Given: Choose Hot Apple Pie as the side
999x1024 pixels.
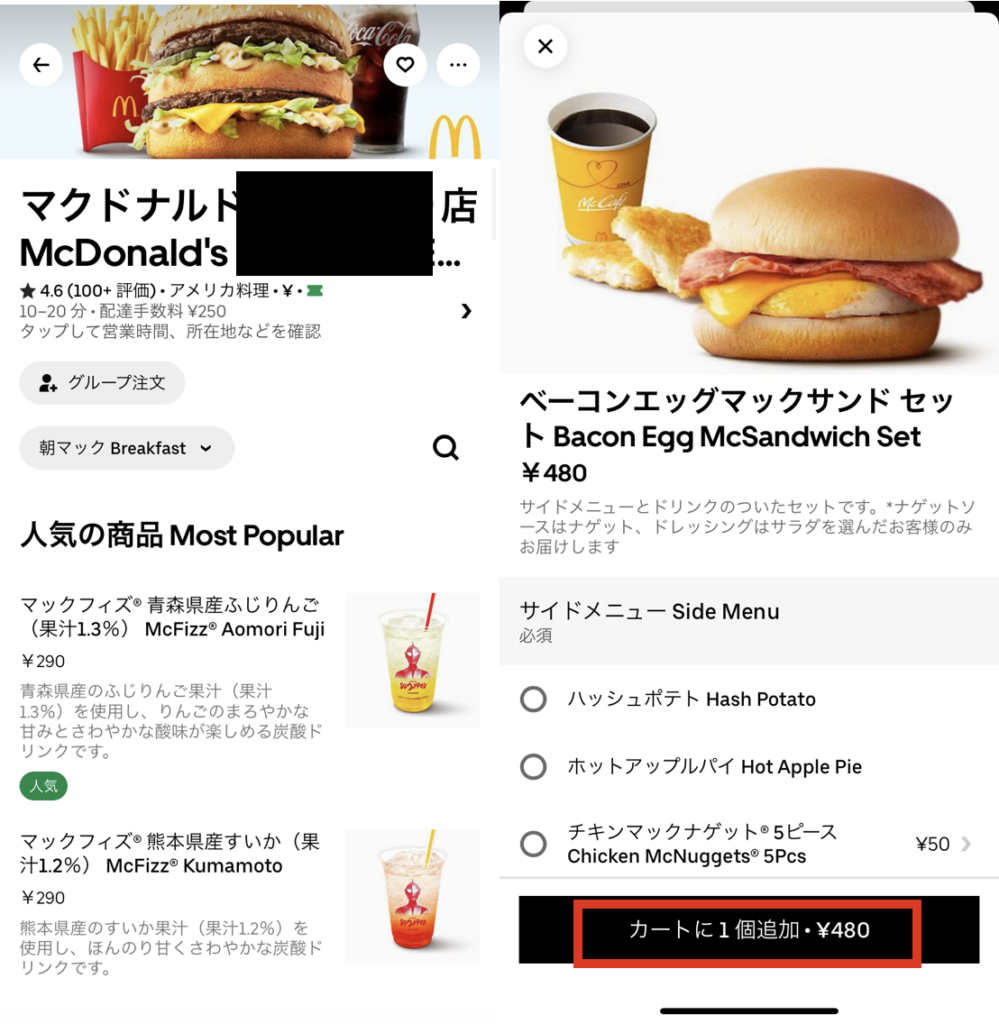Looking at the screenshot, I should tap(534, 767).
